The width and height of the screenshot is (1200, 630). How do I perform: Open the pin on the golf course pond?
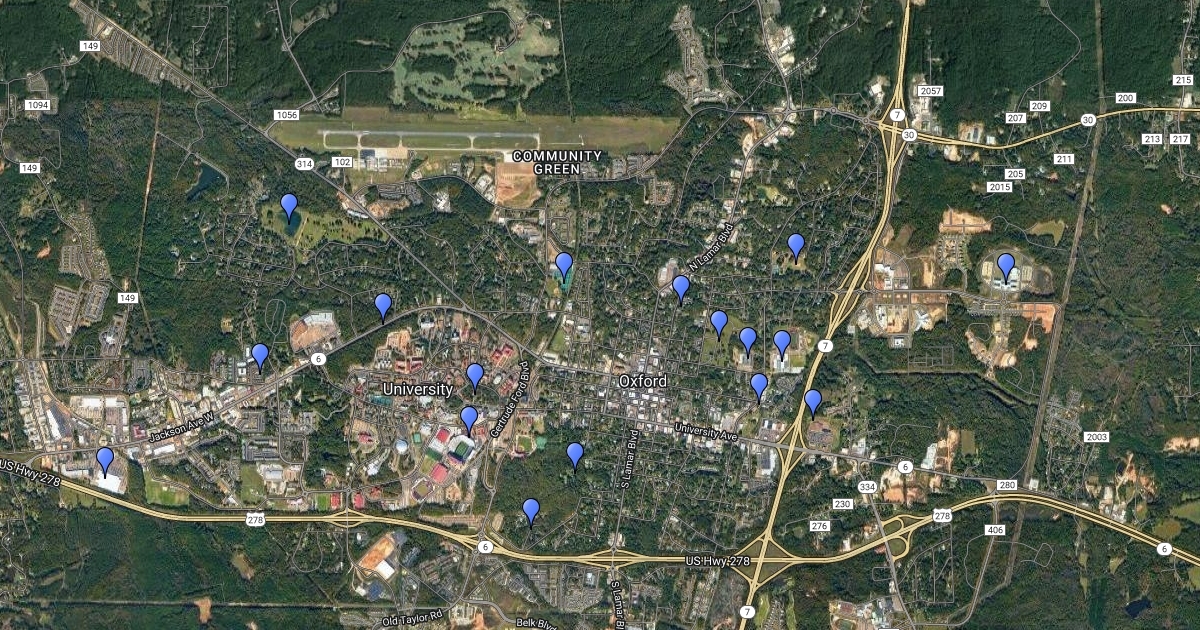pos(289,206)
